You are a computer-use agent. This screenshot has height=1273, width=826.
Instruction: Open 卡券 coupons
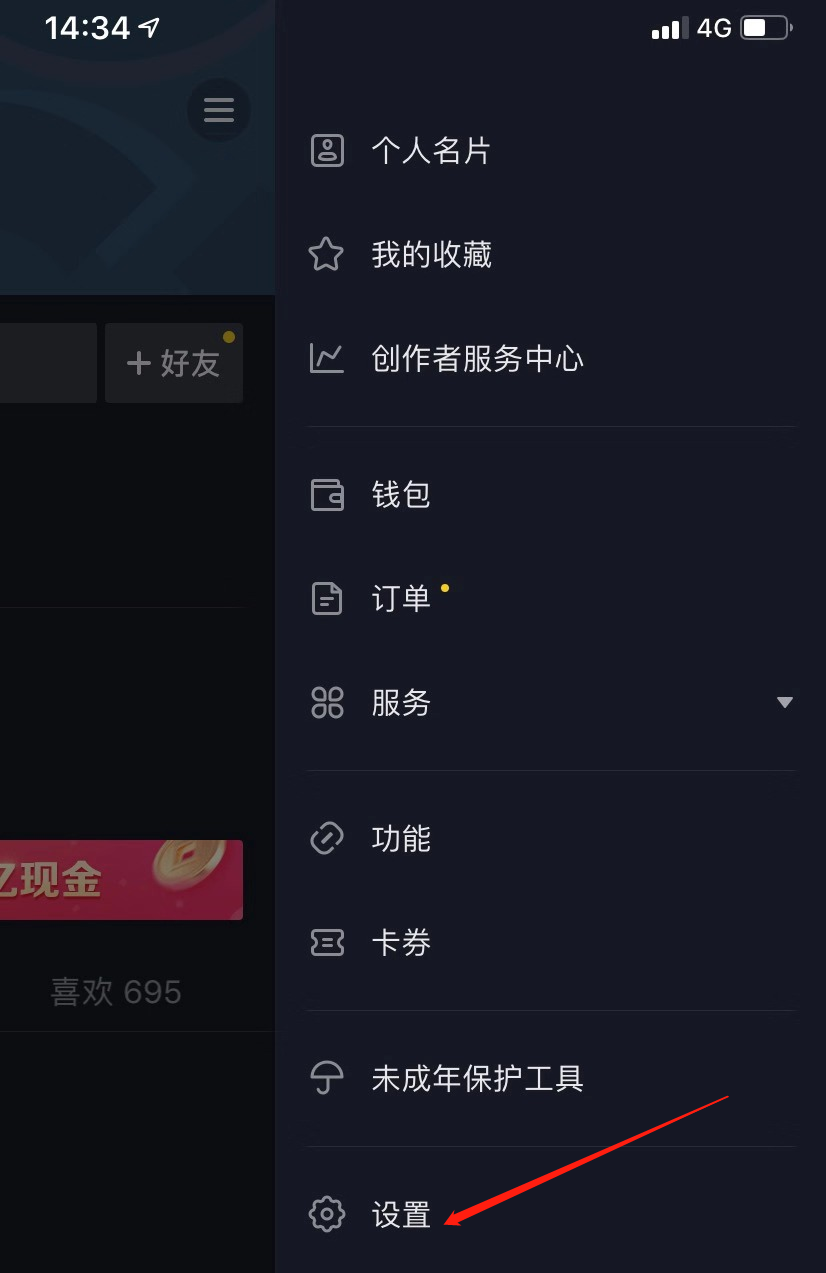[400, 943]
